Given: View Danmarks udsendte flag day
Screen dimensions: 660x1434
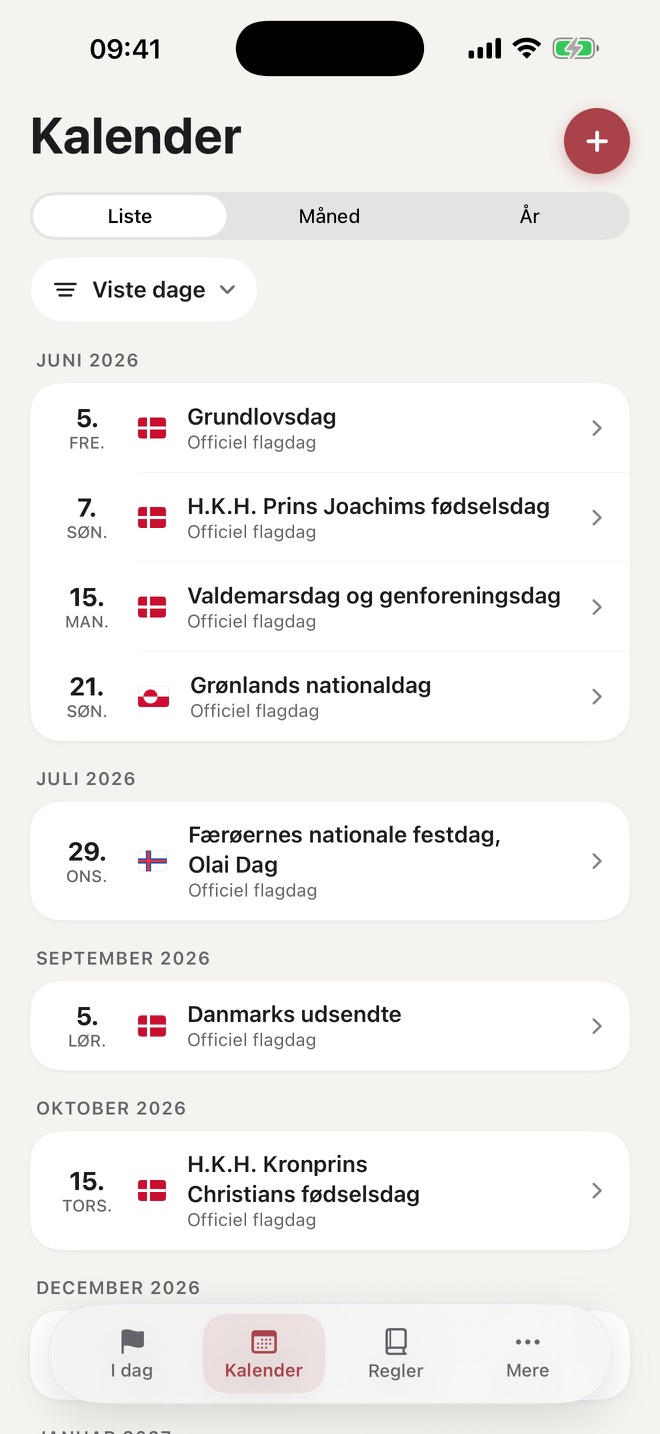Looking at the screenshot, I should (330, 1026).
